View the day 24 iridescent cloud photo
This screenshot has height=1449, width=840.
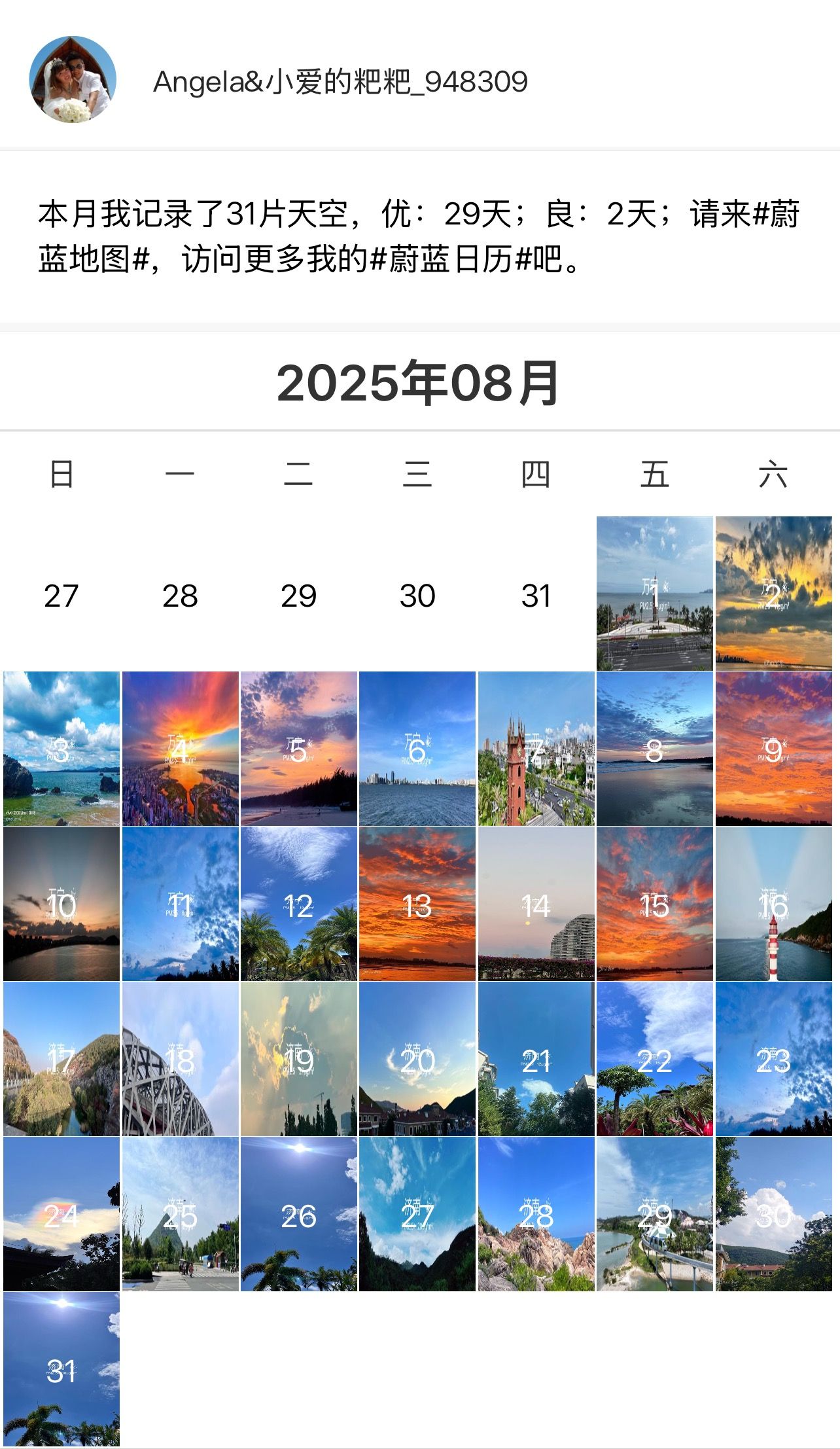coord(61,1213)
